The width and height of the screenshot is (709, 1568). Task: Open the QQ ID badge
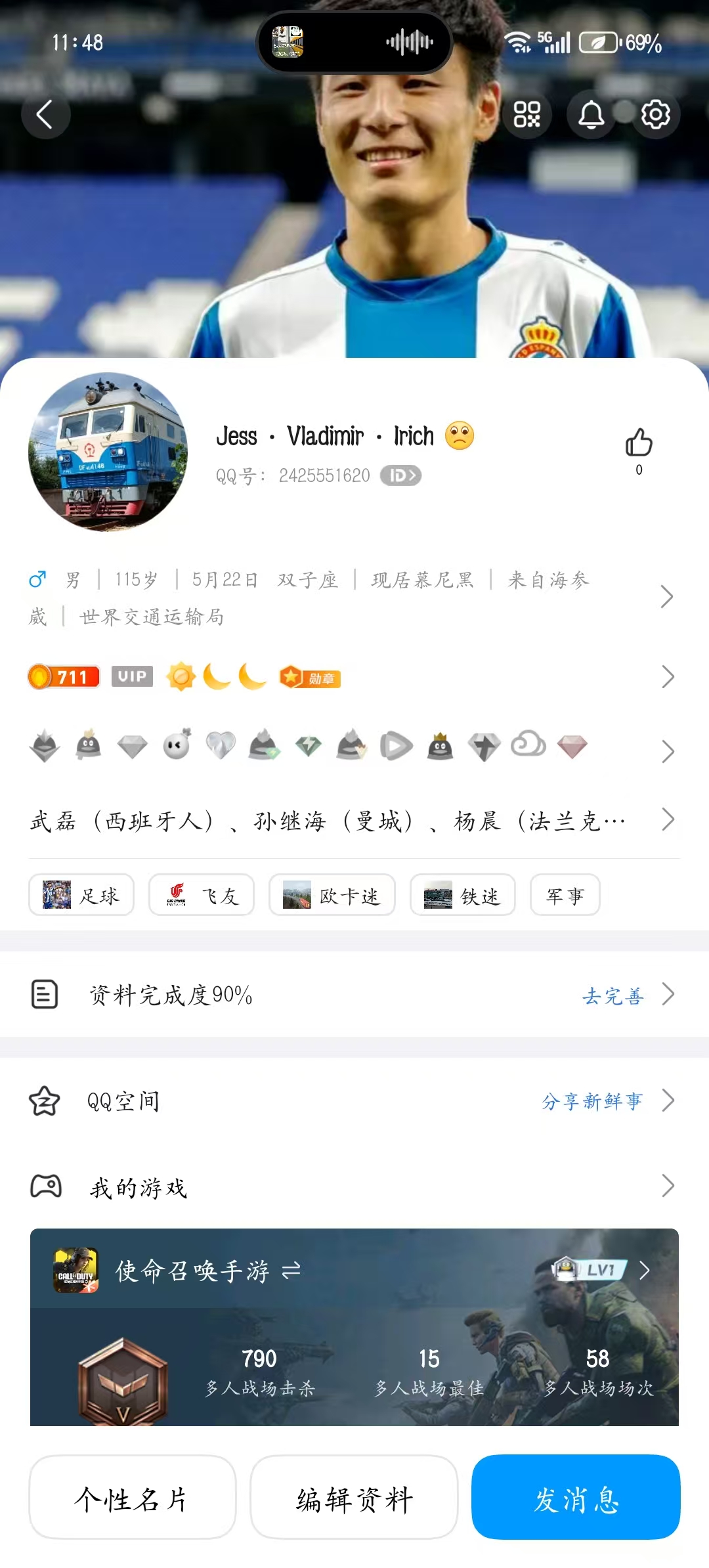(x=401, y=475)
